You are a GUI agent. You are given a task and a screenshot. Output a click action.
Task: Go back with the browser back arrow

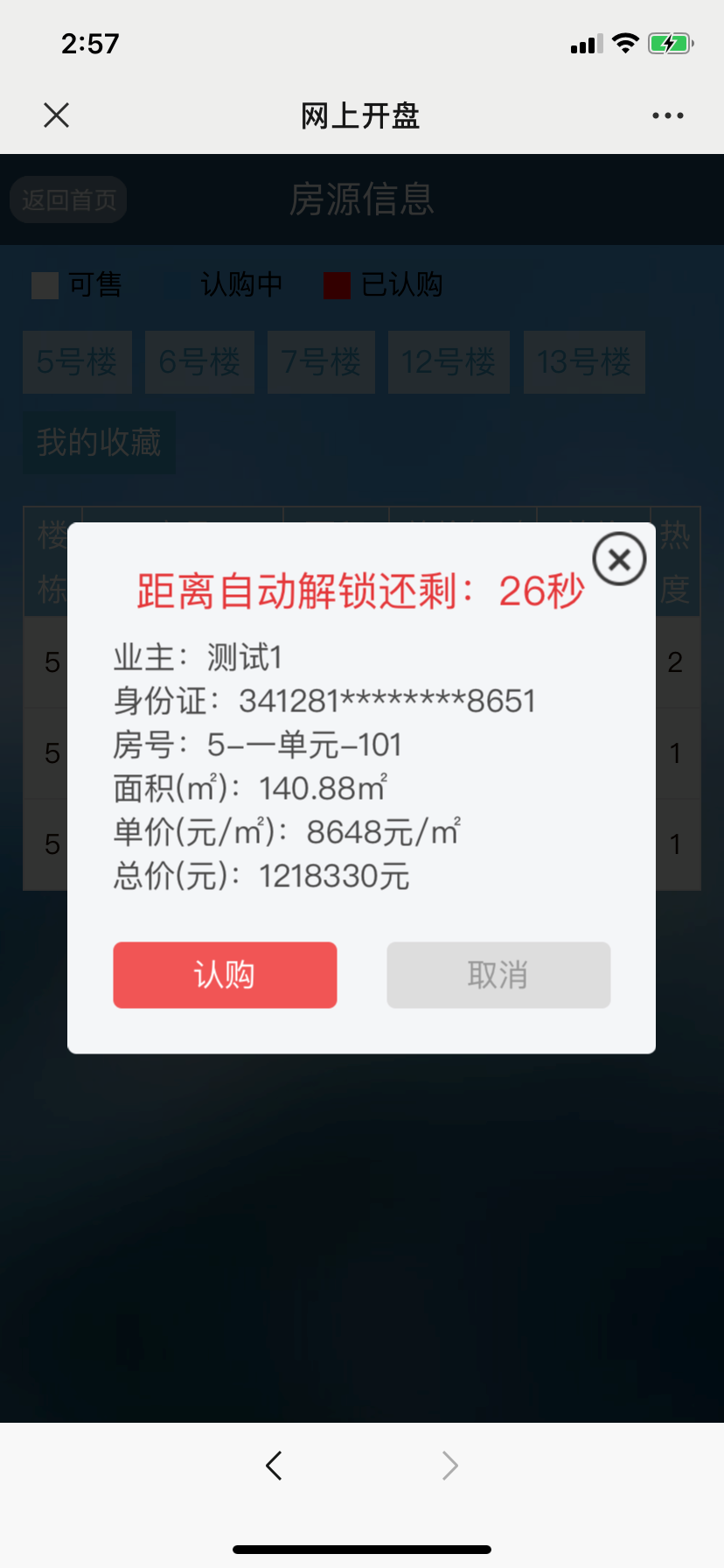pos(274,1465)
